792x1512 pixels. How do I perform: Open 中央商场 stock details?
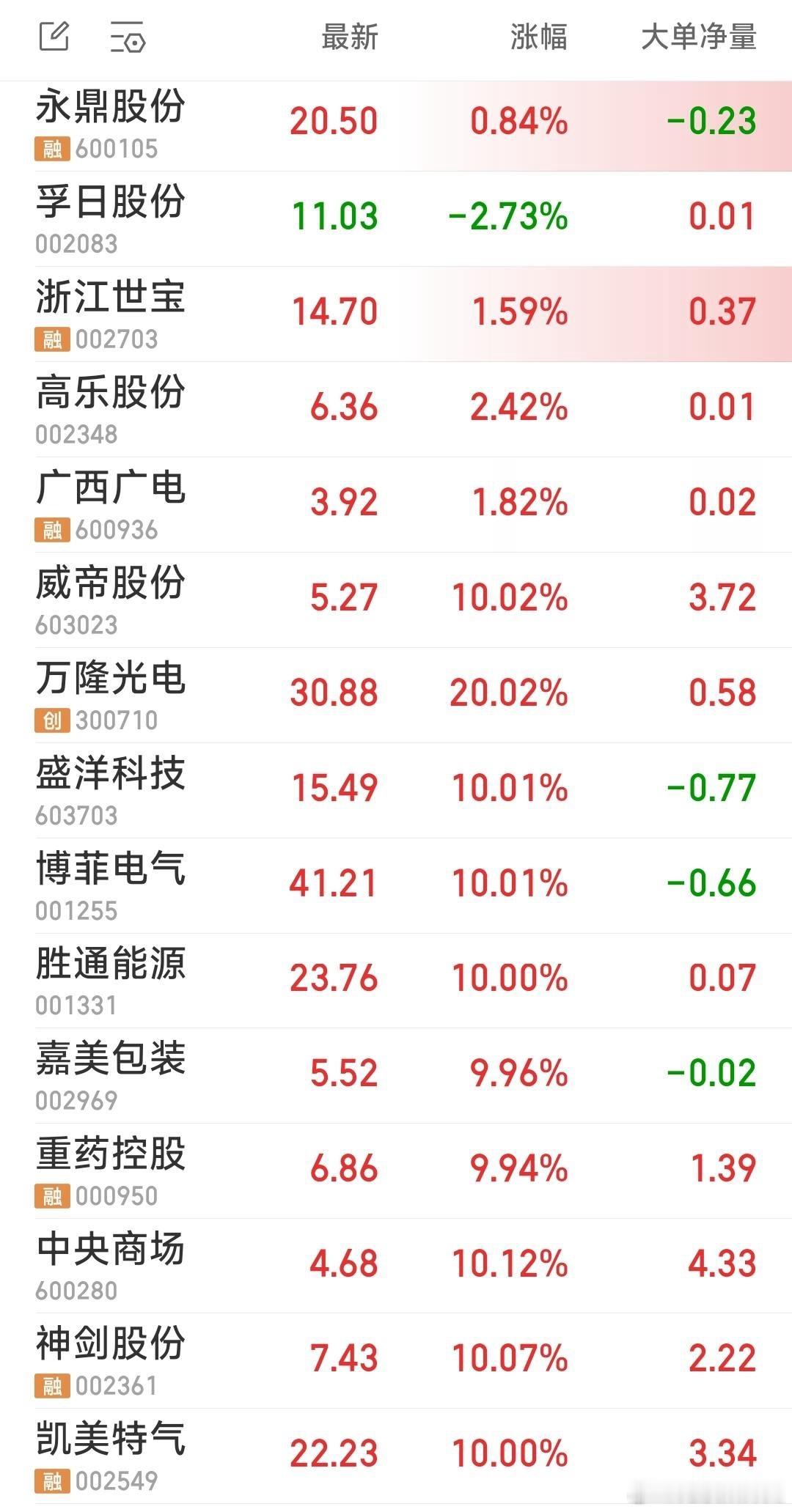click(x=111, y=1250)
